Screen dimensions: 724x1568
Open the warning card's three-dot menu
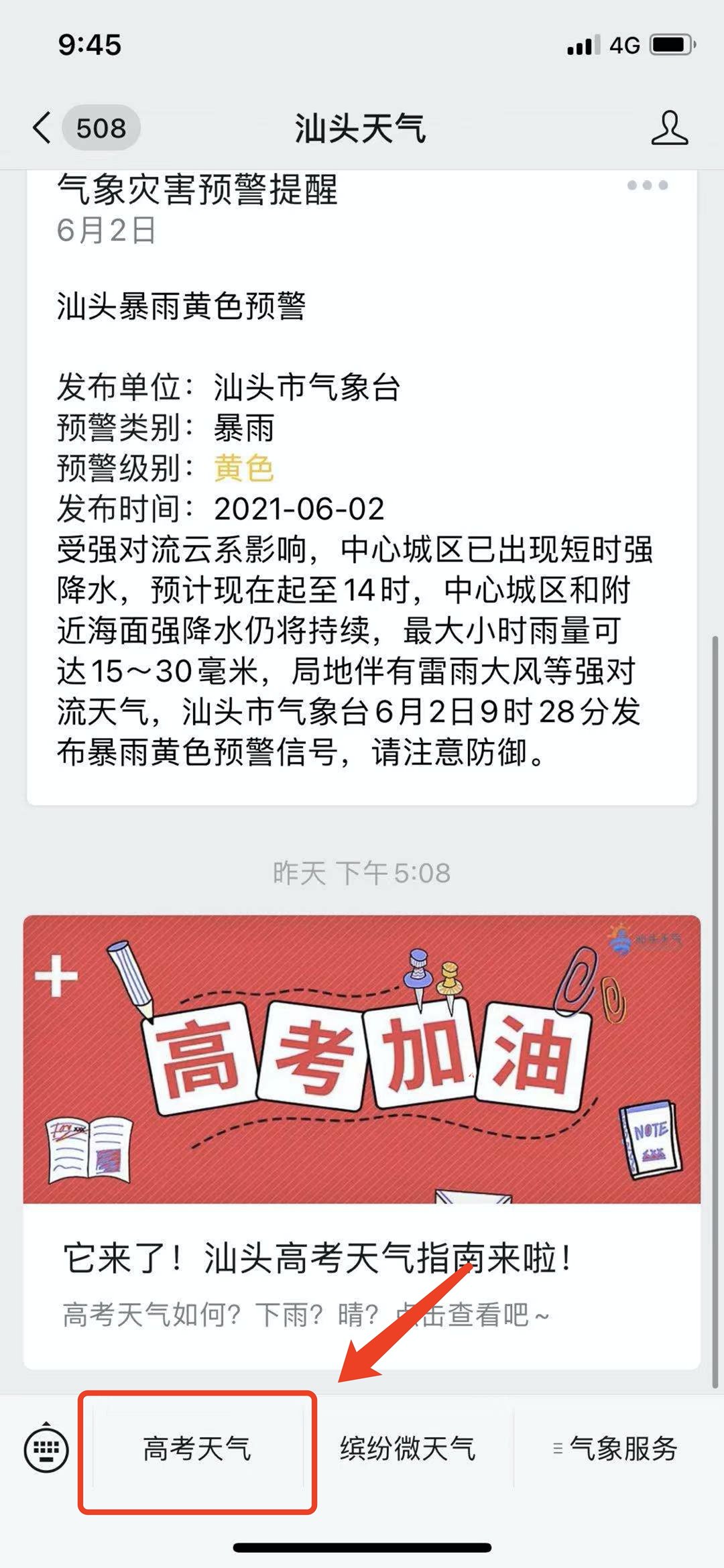click(647, 186)
